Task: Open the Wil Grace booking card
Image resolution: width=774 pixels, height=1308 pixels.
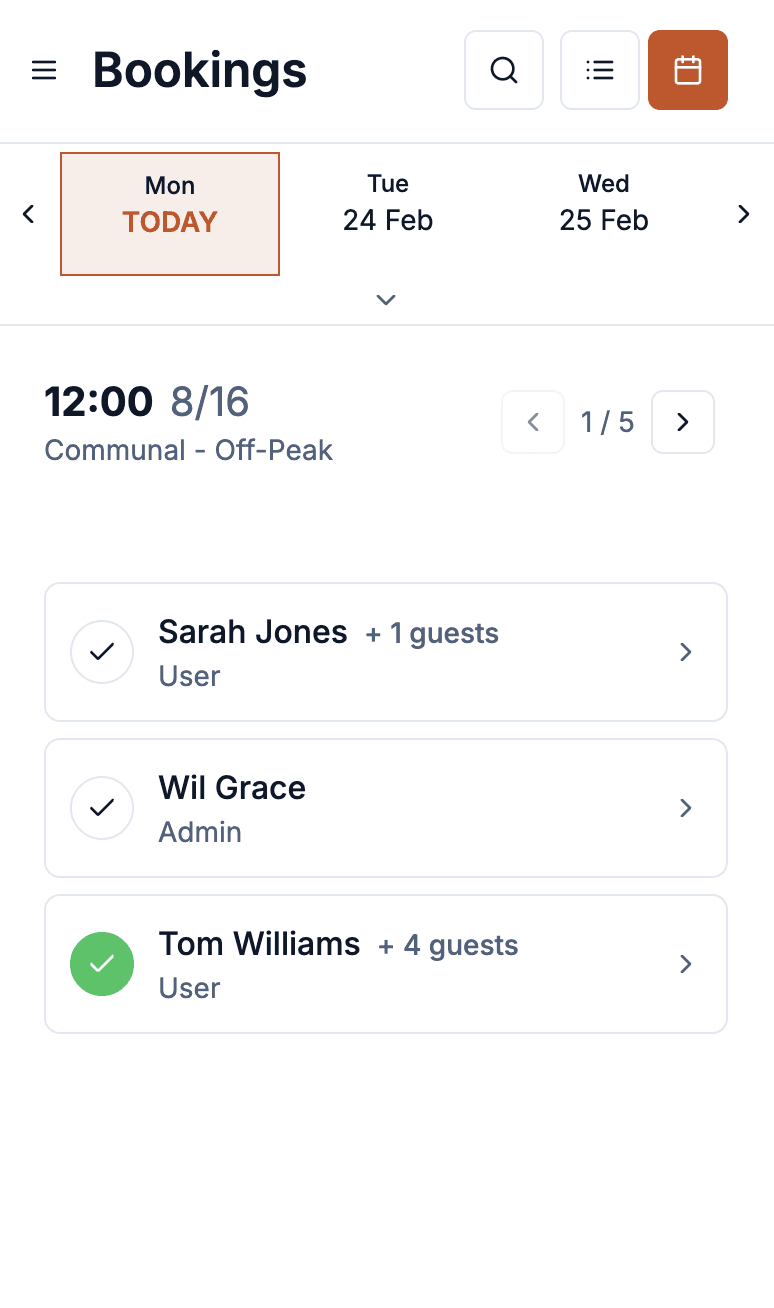Action: (x=386, y=808)
